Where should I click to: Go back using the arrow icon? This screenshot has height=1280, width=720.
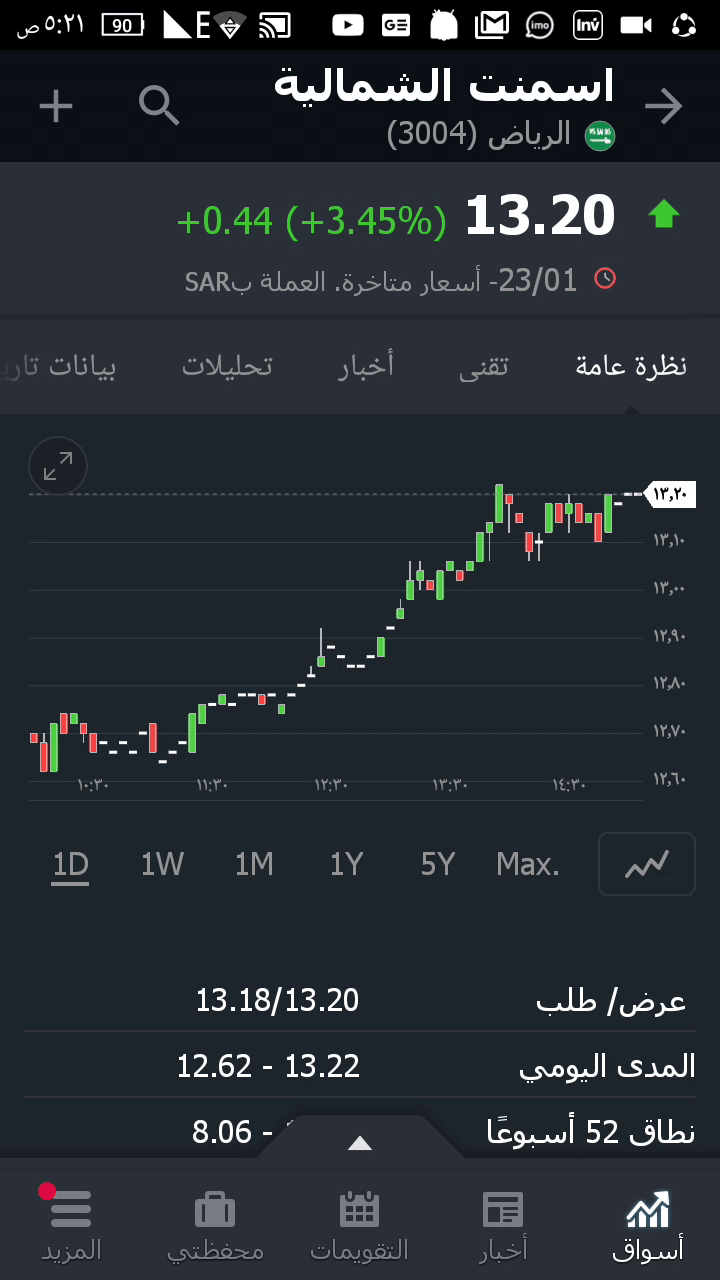663,106
